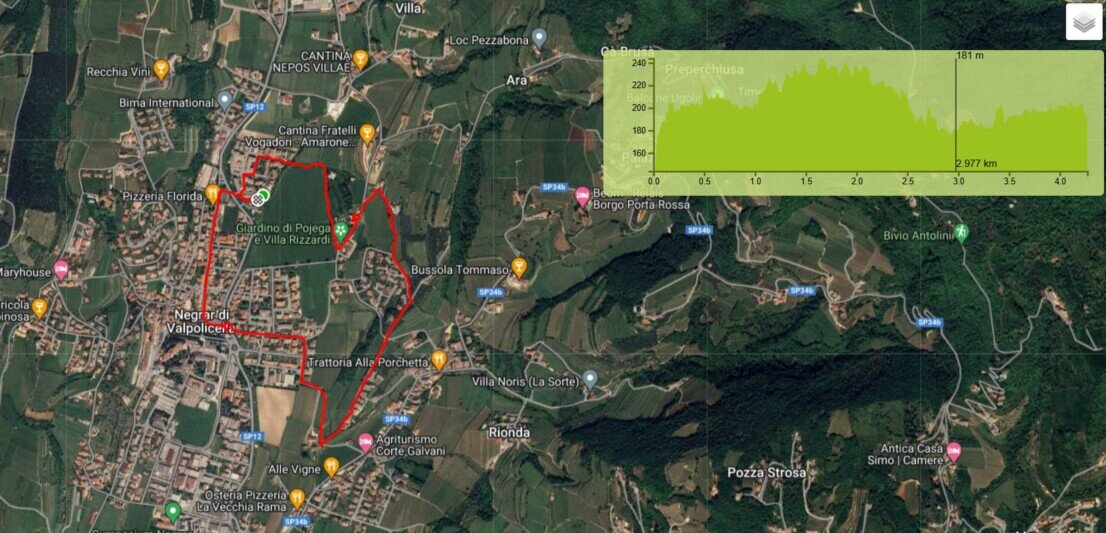
Task: Open the map layers selector
Action: click(x=1084, y=22)
